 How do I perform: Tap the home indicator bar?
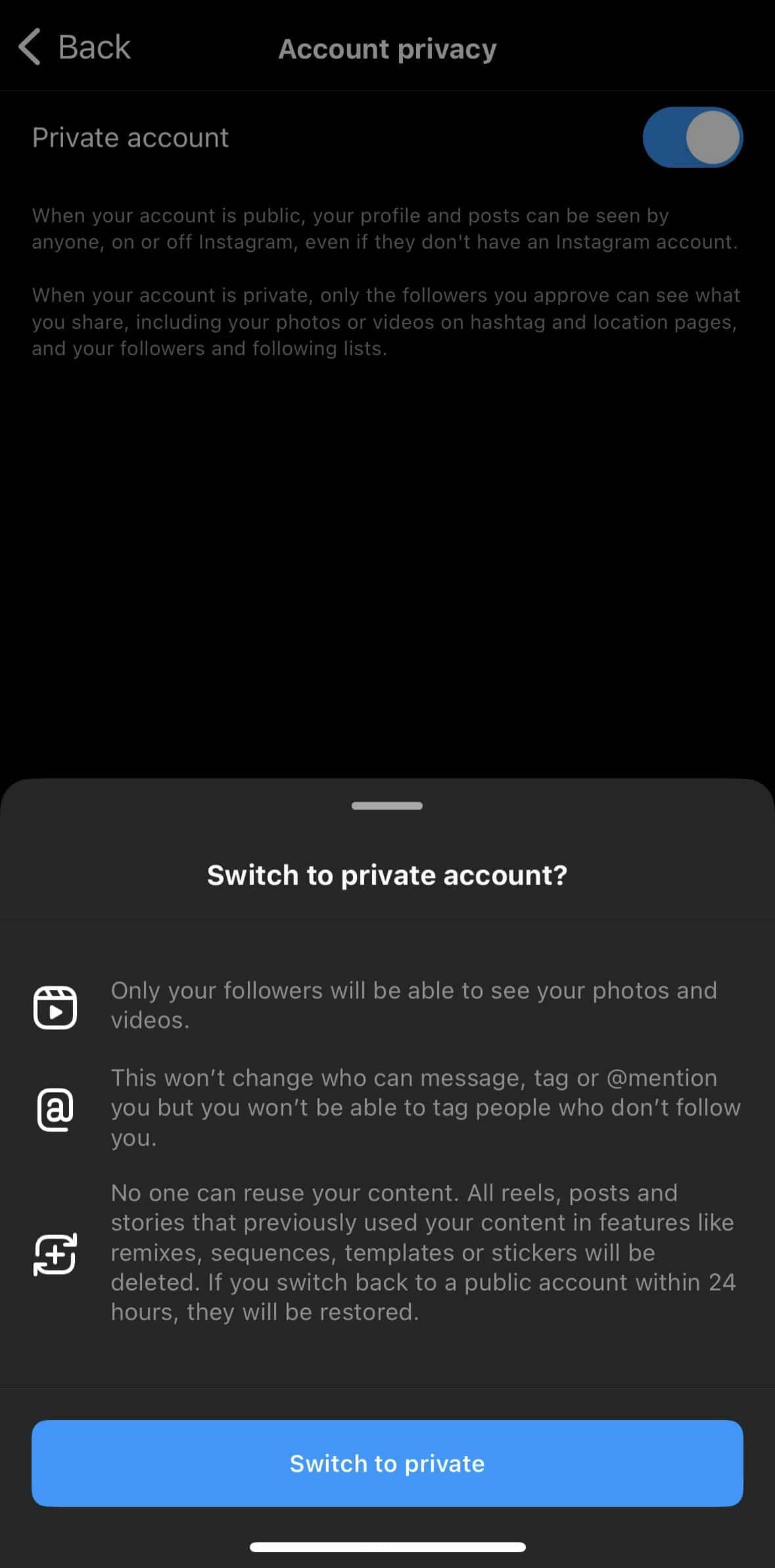387,1547
